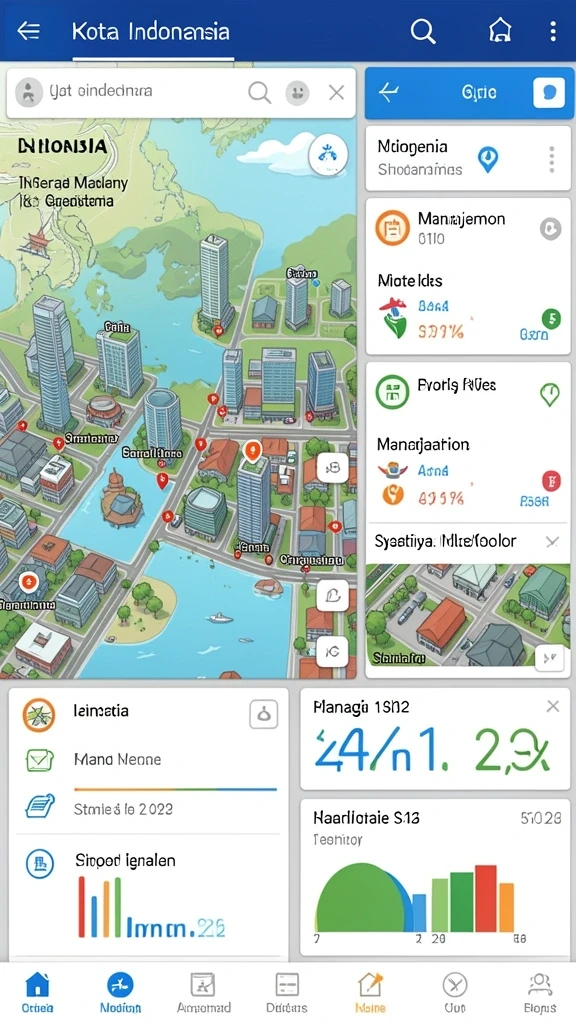
Task: Open the three-dot menu on the Mtiogenia card
Action: [x=552, y=159]
